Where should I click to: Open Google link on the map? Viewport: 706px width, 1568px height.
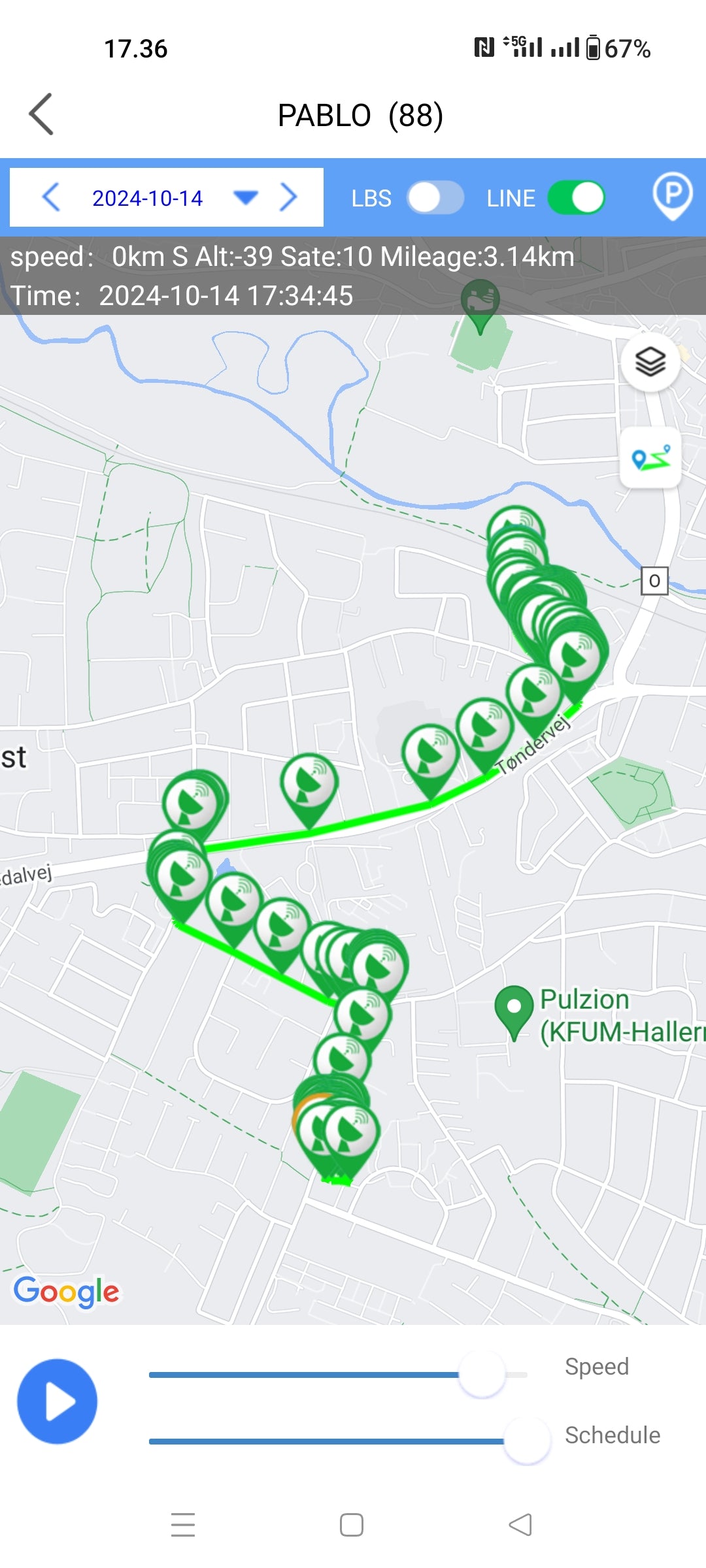[66, 1292]
